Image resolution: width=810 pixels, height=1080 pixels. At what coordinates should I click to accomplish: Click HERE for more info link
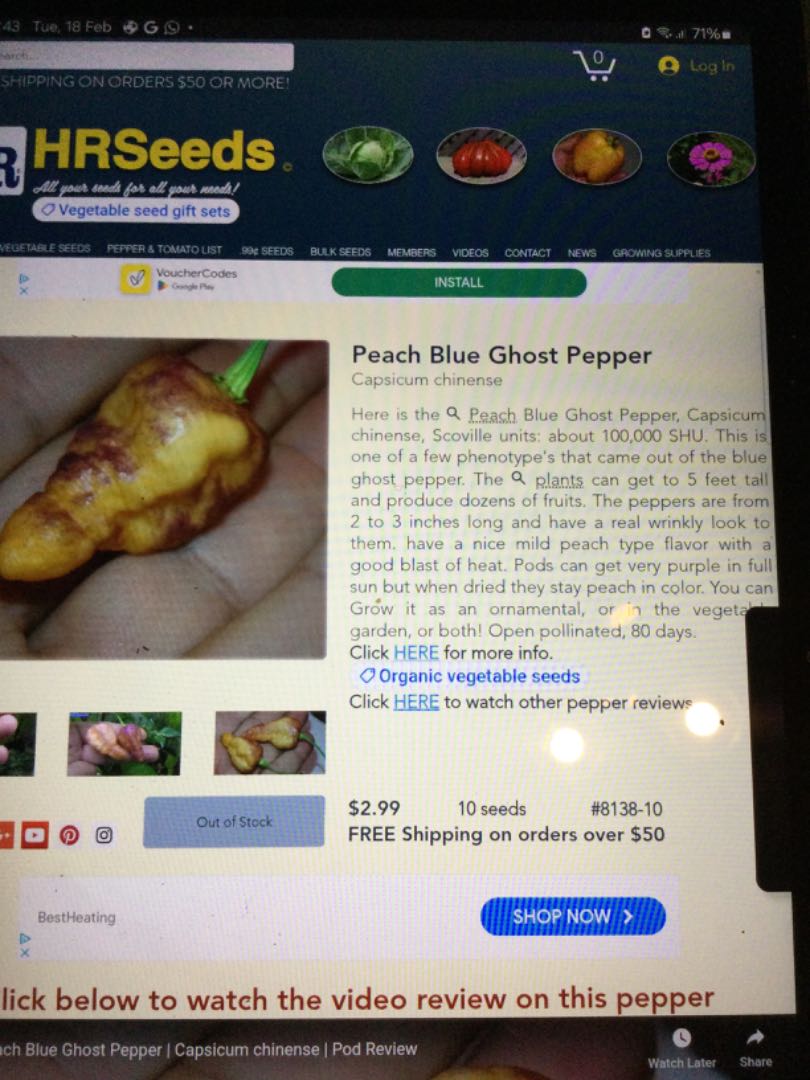coord(416,652)
